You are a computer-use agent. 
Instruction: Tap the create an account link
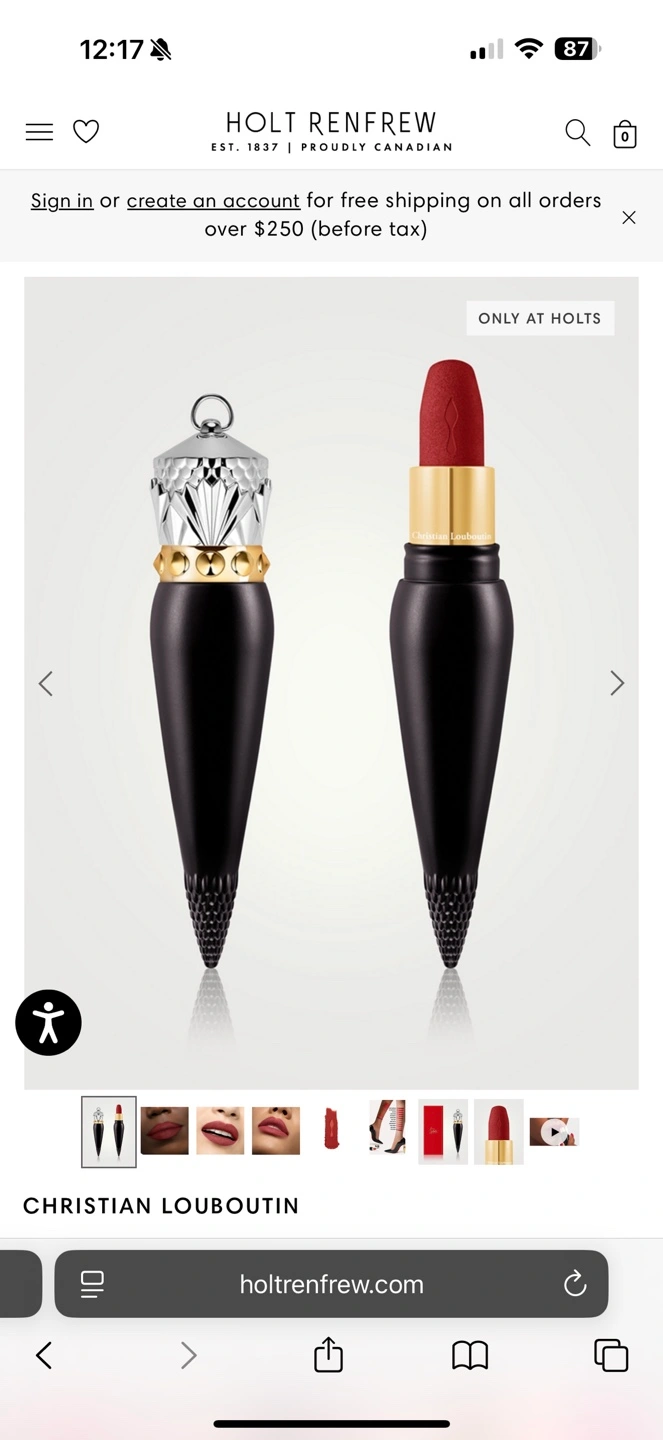pyautogui.click(x=213, y=200)
